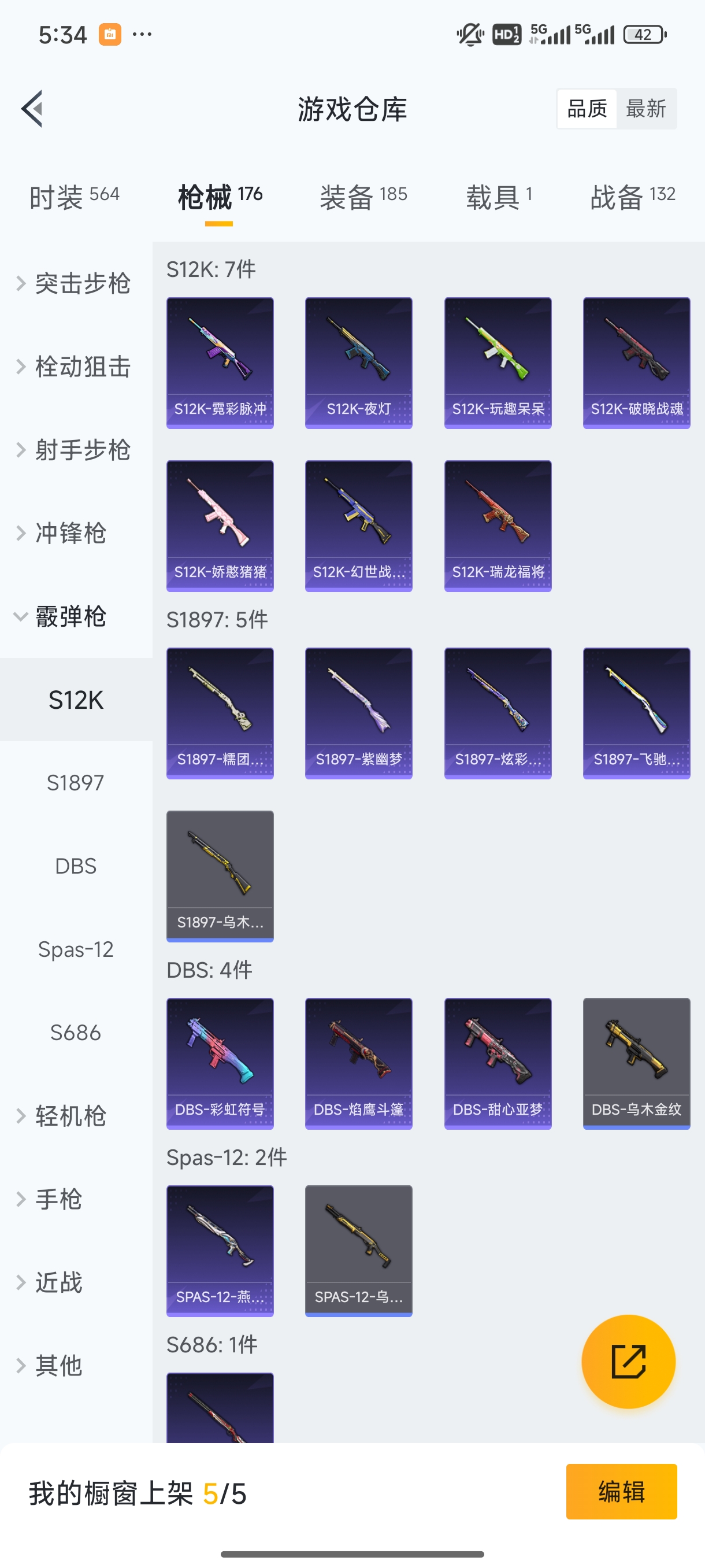
Task: Open the DBS-彩虹符号 item
Action: tap(220, 1063)
